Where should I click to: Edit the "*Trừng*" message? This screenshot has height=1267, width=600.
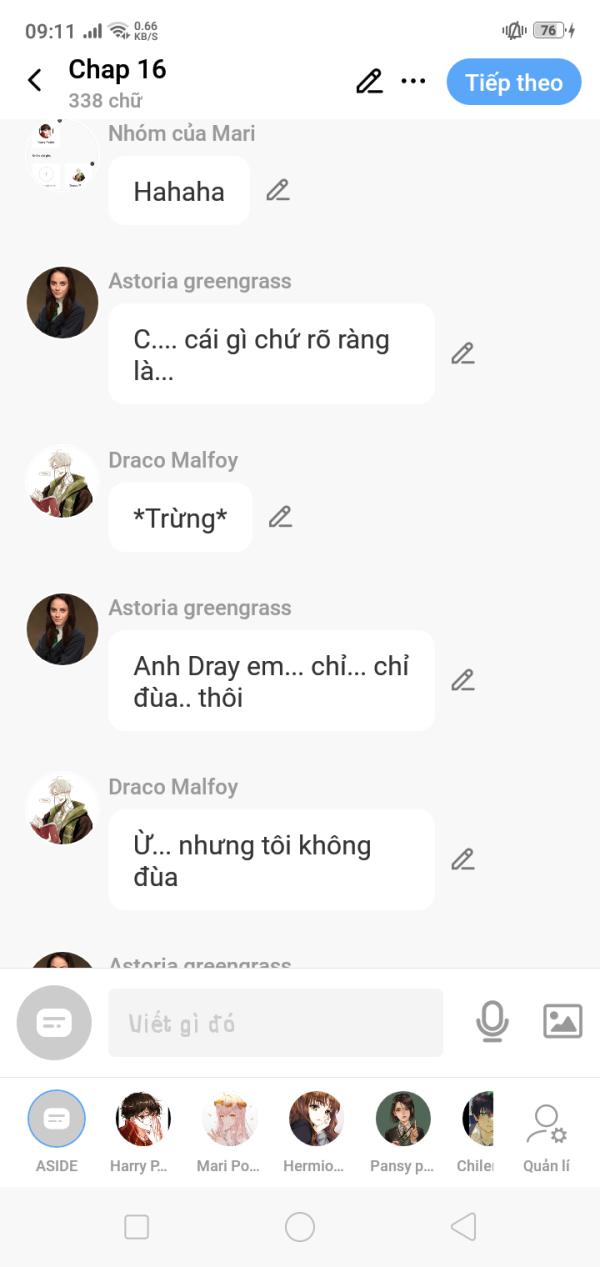280,517
